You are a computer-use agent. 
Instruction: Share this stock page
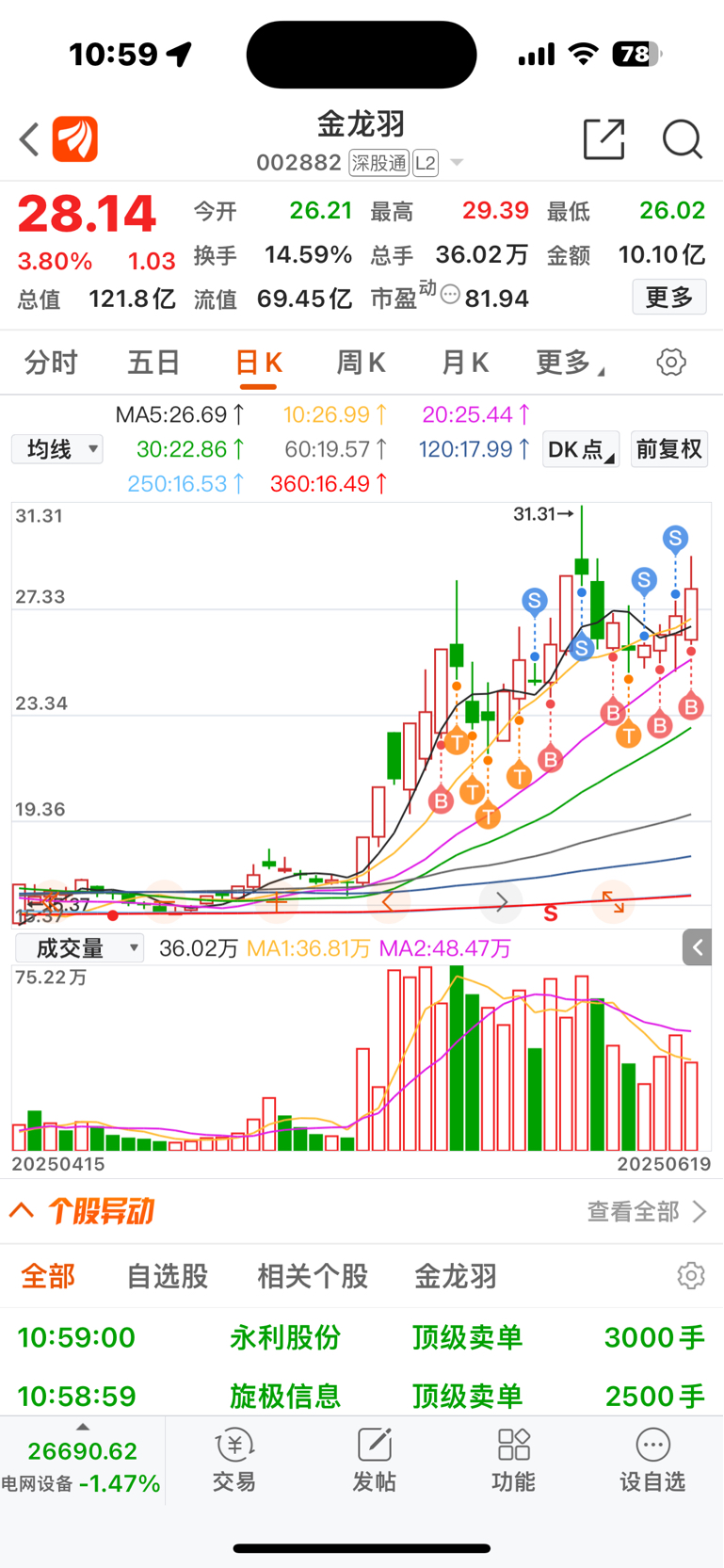[x=603, y=139]
